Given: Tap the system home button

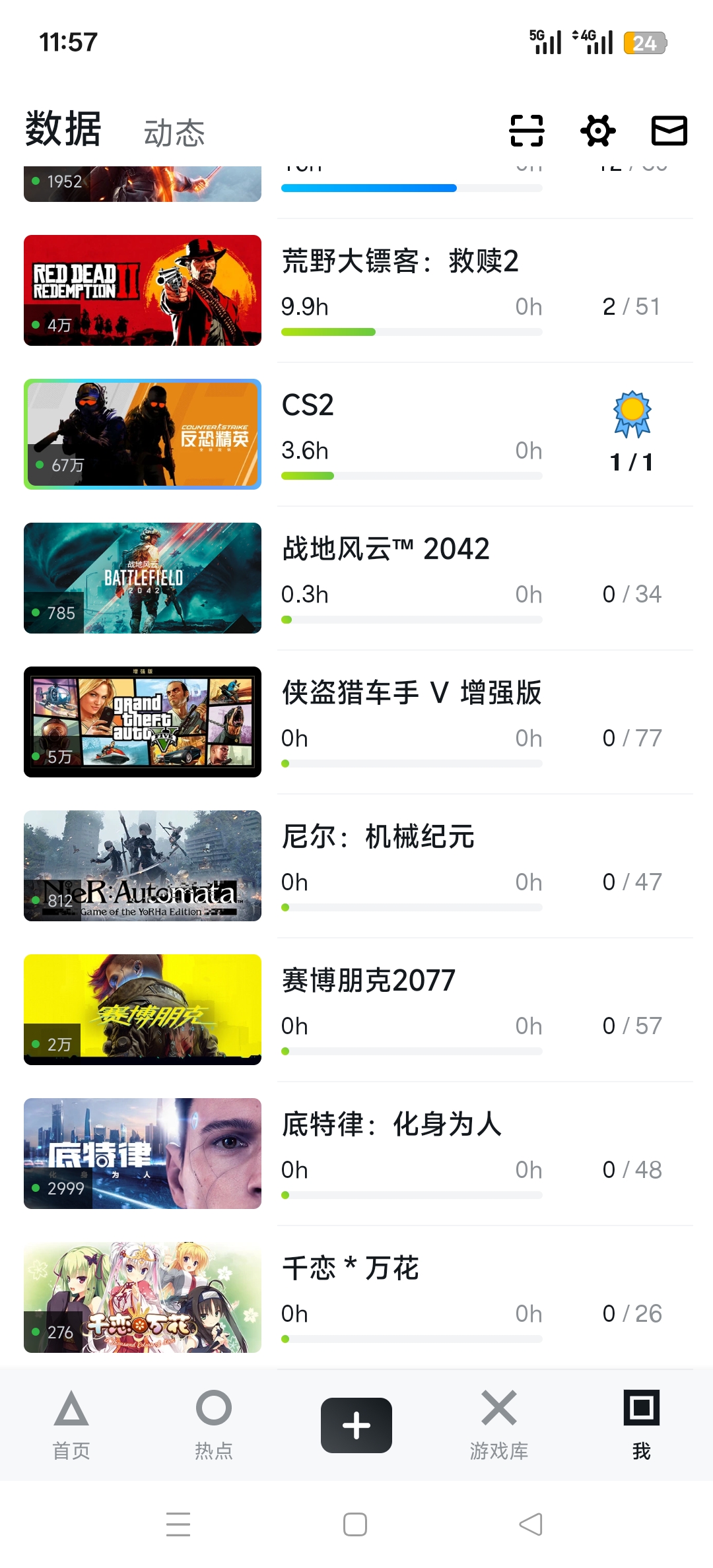Looking at the screenshot, I should pyautogui.click(x=355, y=1524).
